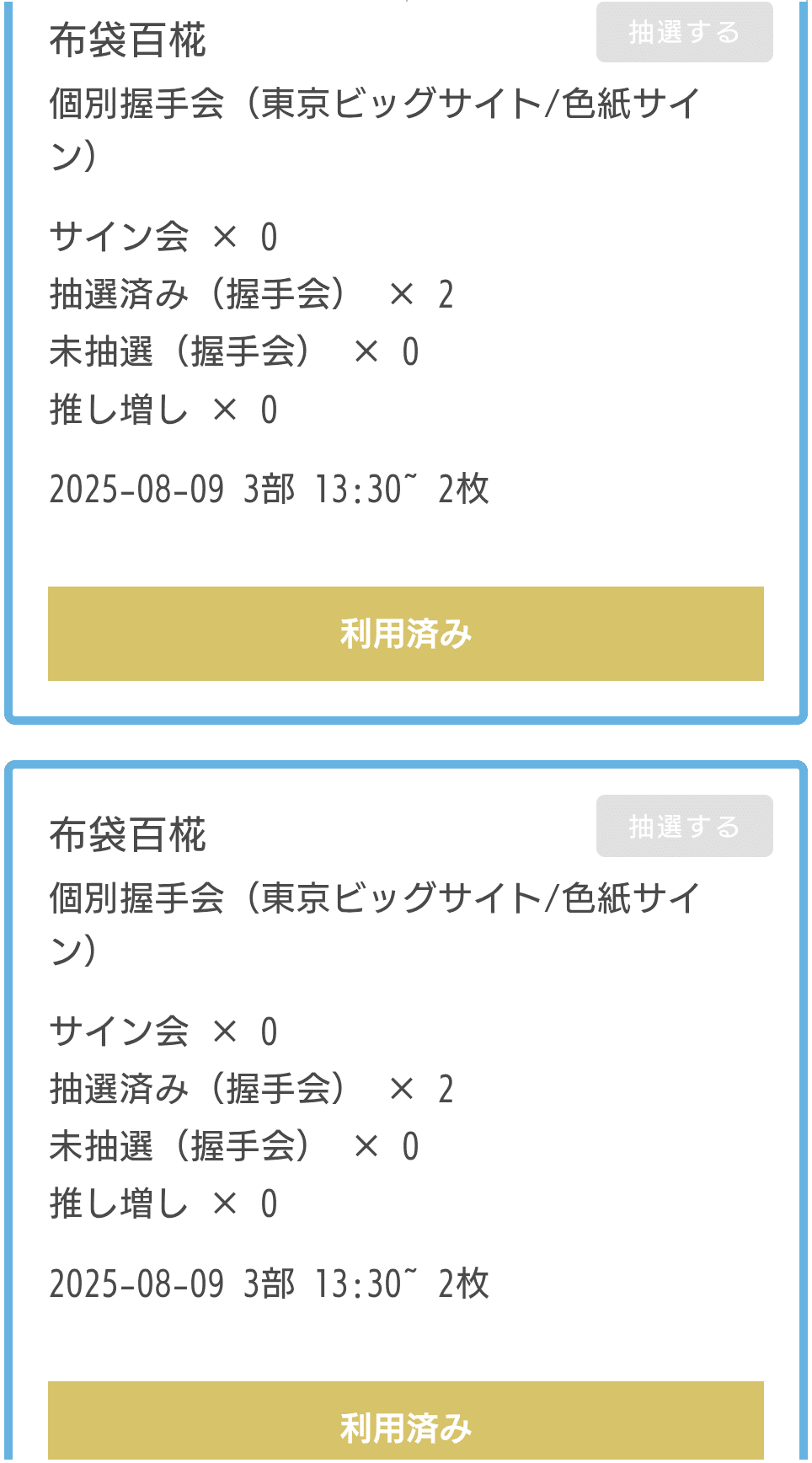This screenshot has height=1463, width=812.
Task: Select the second ticket card area
Action: point(405,1112)
